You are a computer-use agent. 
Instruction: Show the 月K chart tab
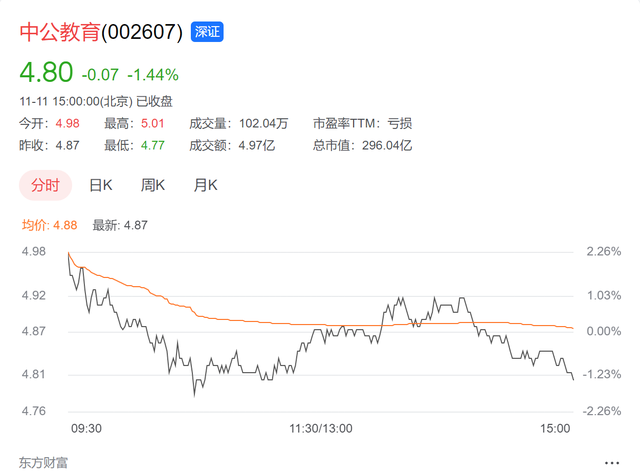[x=206, y=185]
